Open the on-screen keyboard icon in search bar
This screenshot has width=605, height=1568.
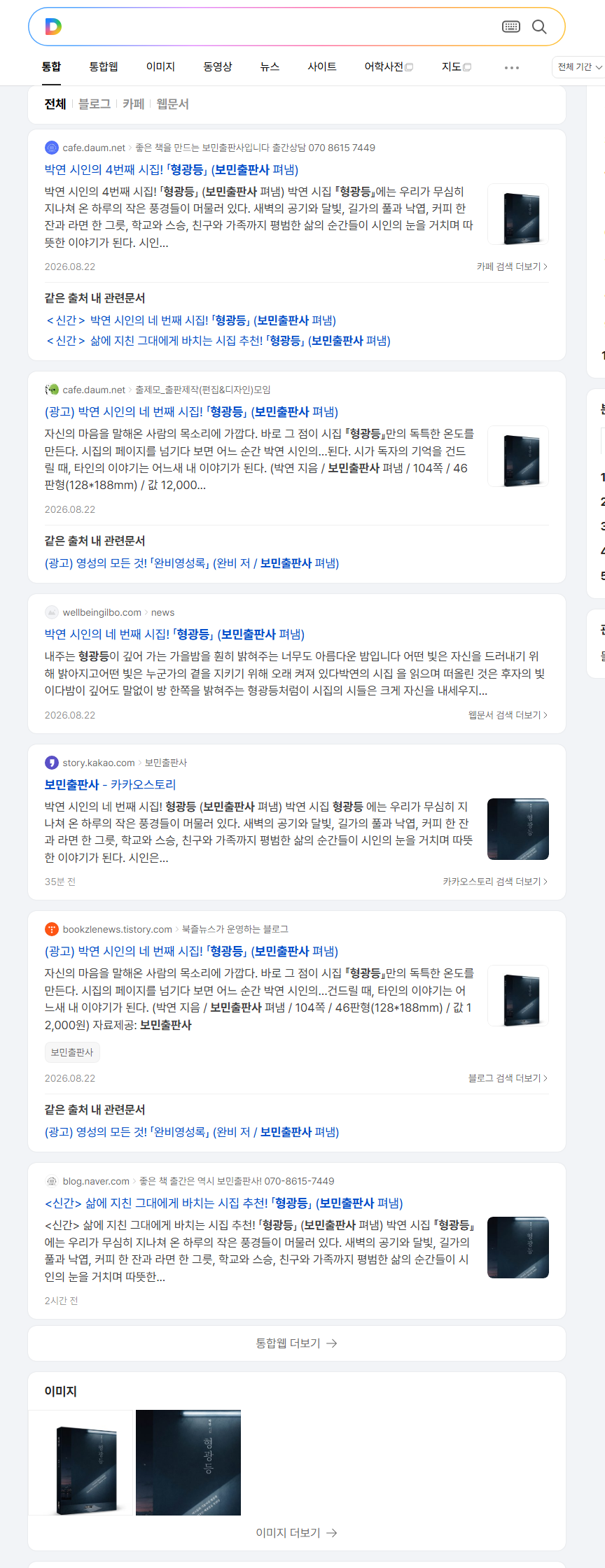pyautogui.click(x=511, y=27)
